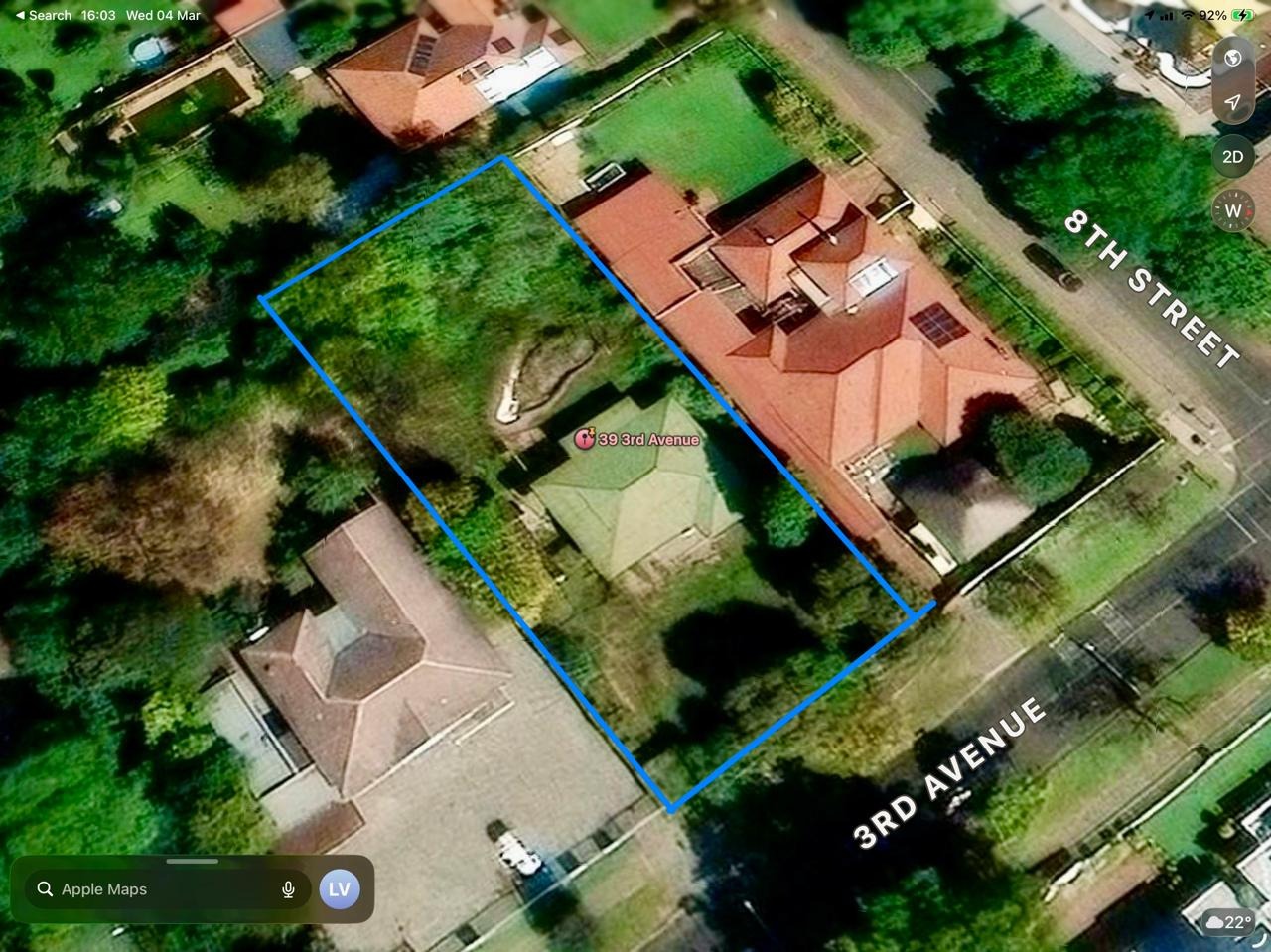Center map on current location

click(x=1232, y=102)
